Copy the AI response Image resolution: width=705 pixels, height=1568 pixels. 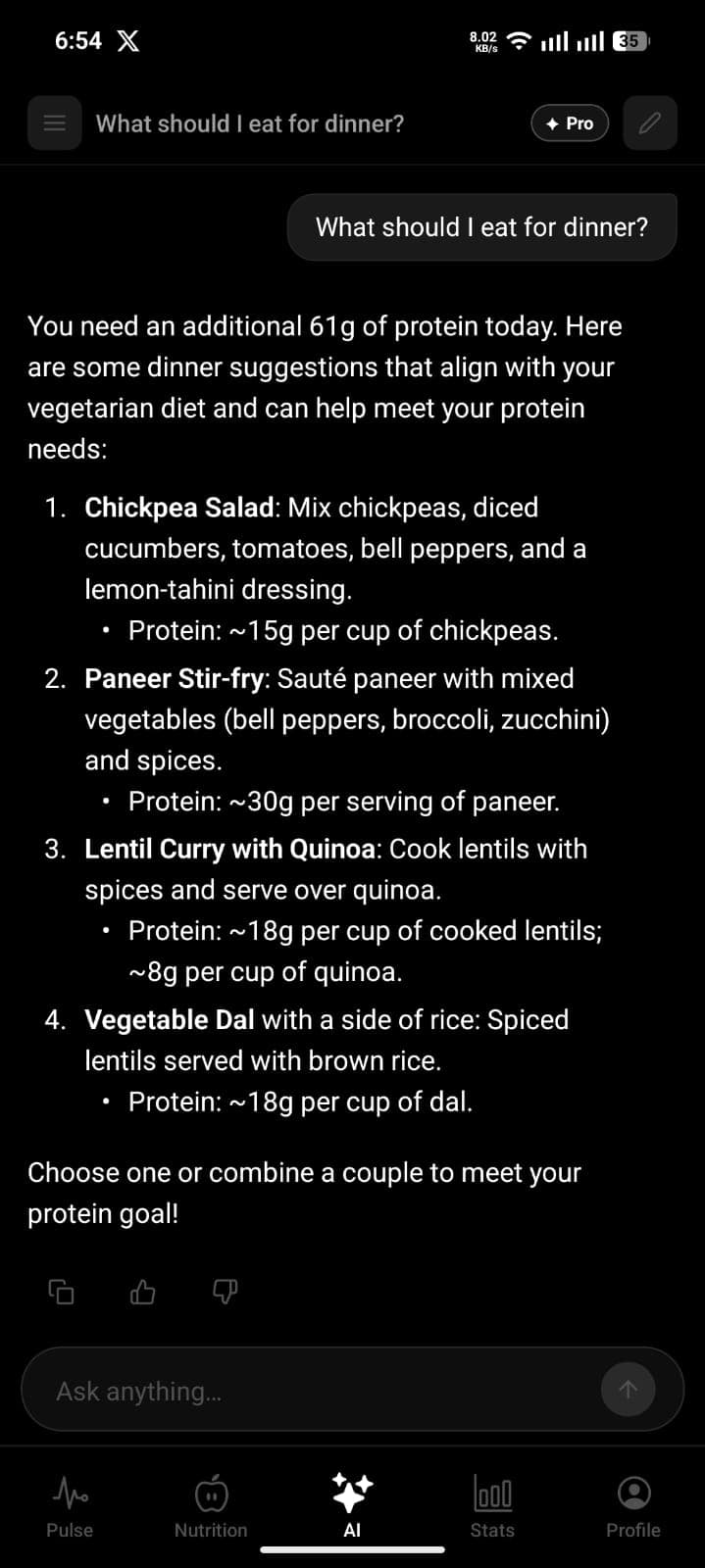click(x=61, y=1292)
